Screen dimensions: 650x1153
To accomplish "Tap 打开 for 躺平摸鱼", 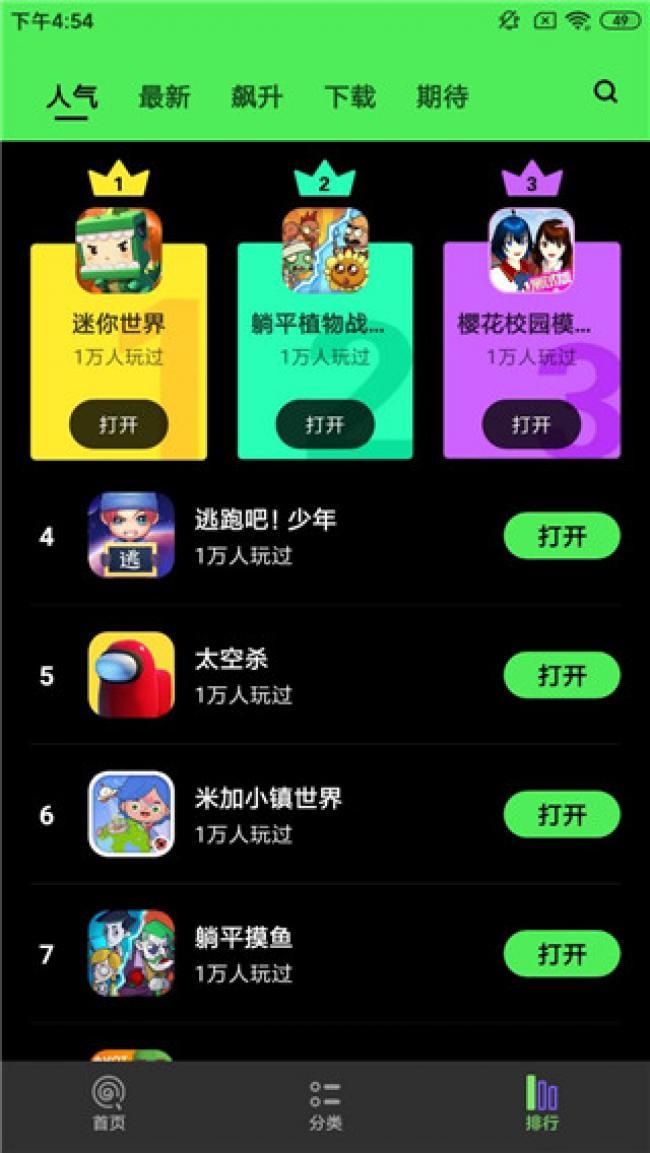I will (x=561, y=953).
